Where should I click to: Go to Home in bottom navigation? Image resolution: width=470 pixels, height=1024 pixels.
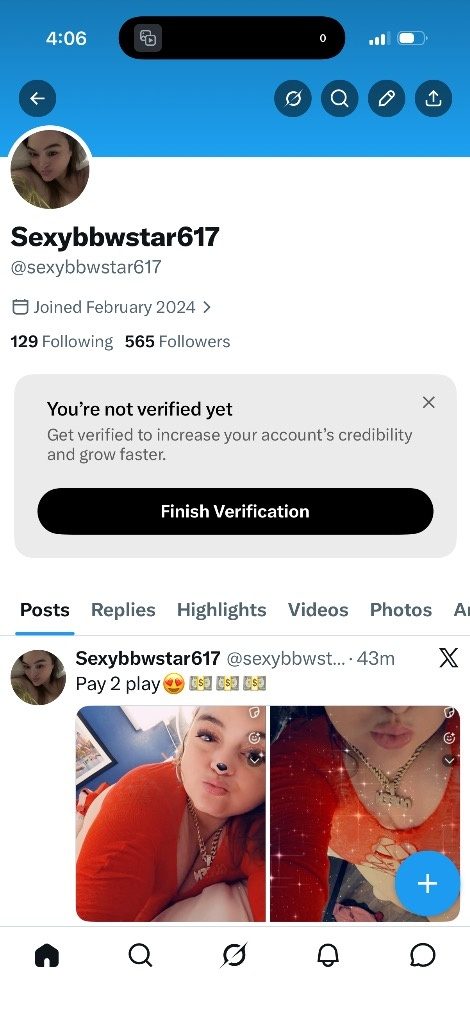47,956
